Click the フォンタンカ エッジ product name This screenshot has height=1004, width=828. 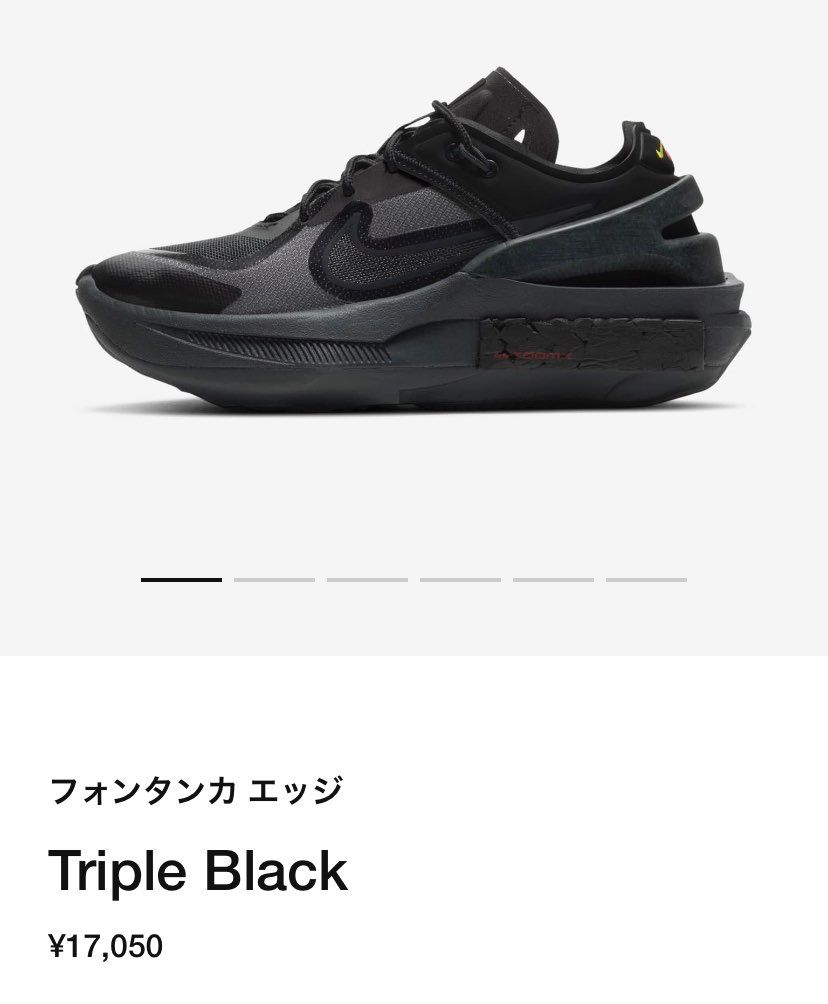pos(196,789)
